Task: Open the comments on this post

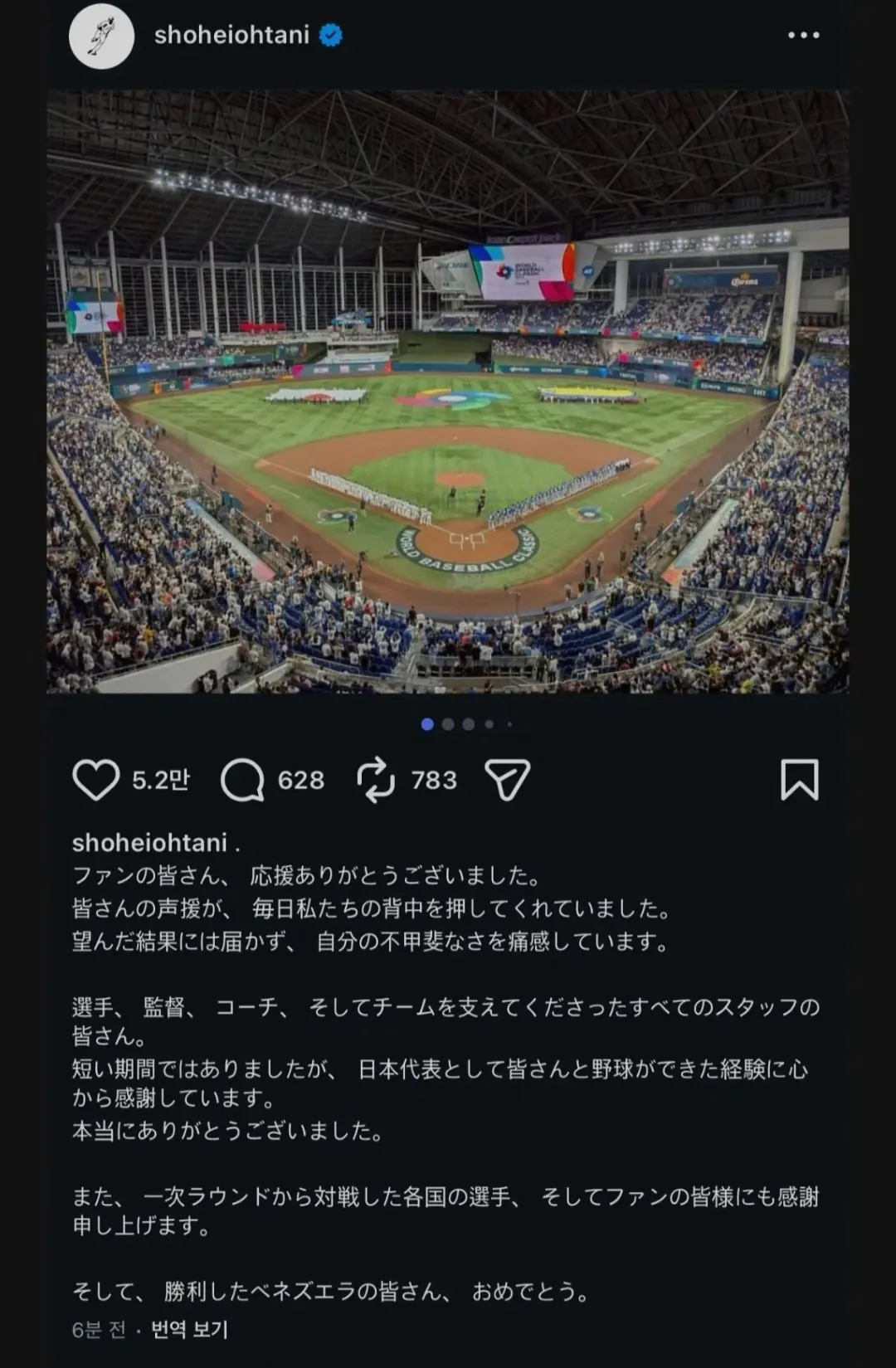Action: (x=242, y=780)
